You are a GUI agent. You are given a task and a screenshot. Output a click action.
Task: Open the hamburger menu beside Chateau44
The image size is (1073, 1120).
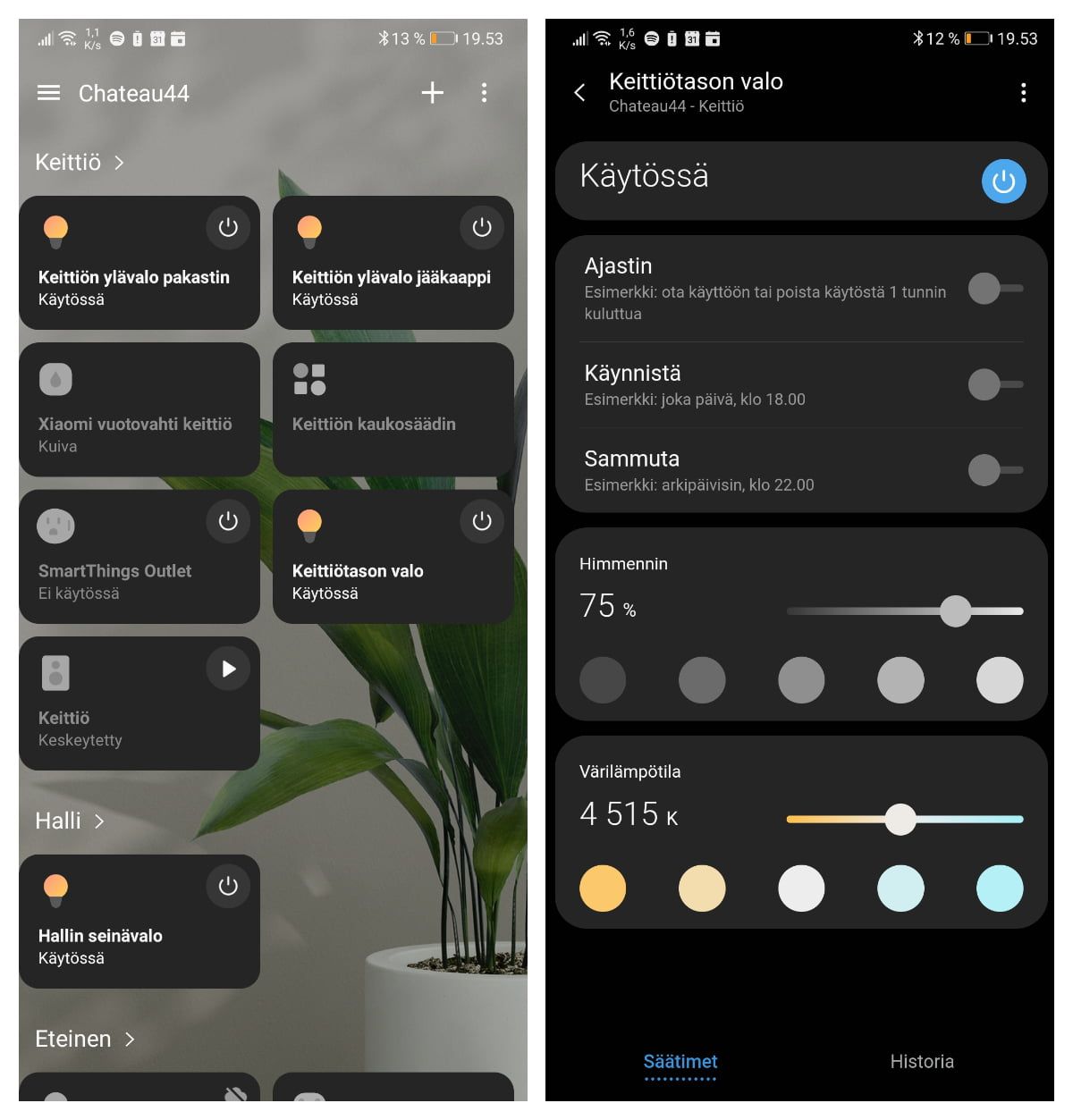tap(48, 93)
